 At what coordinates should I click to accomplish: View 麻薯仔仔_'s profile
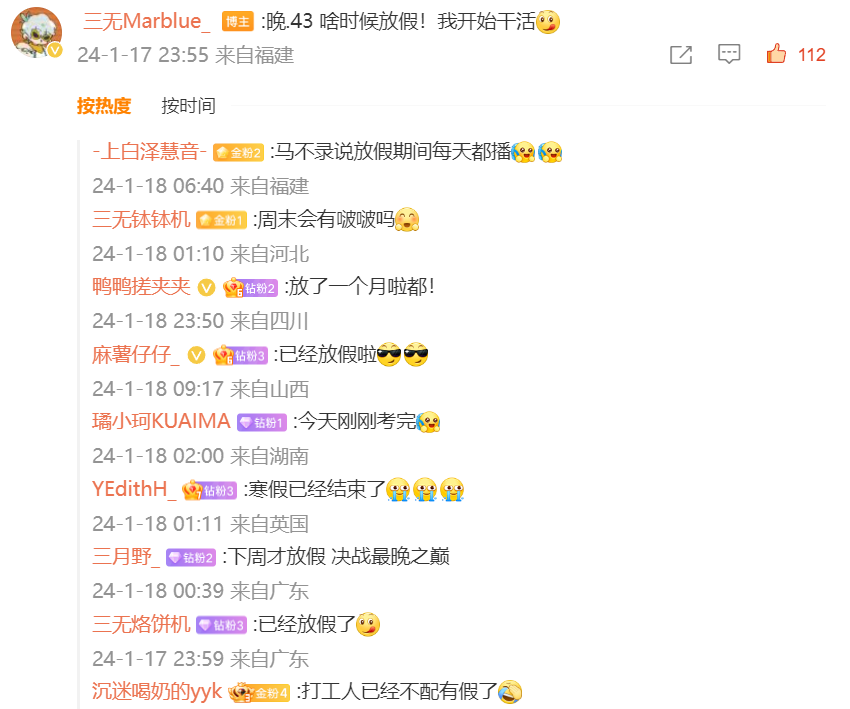pyautogui.click(x=136, y=355)
